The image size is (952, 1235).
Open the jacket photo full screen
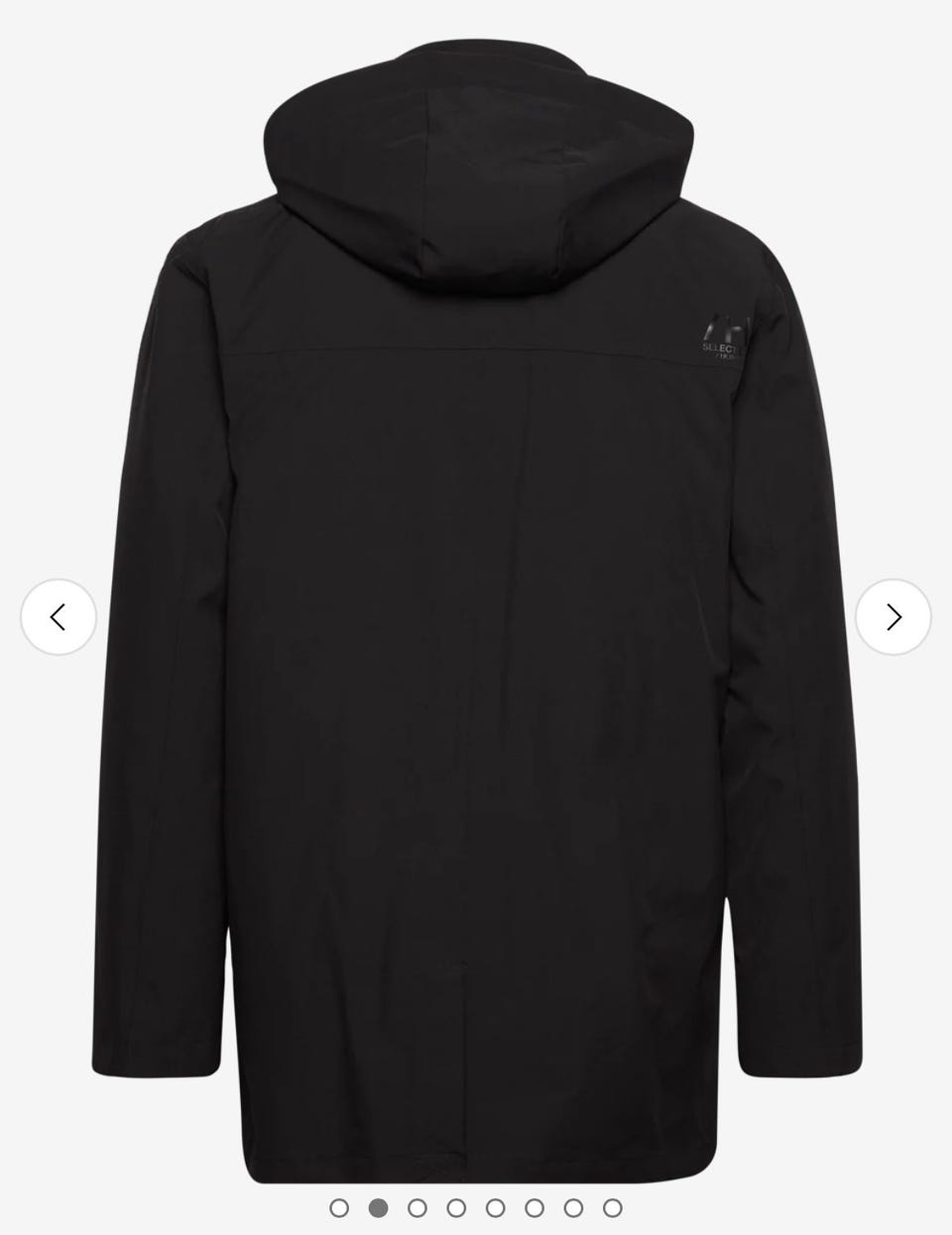pyautogui.click(x=476, y=595)
